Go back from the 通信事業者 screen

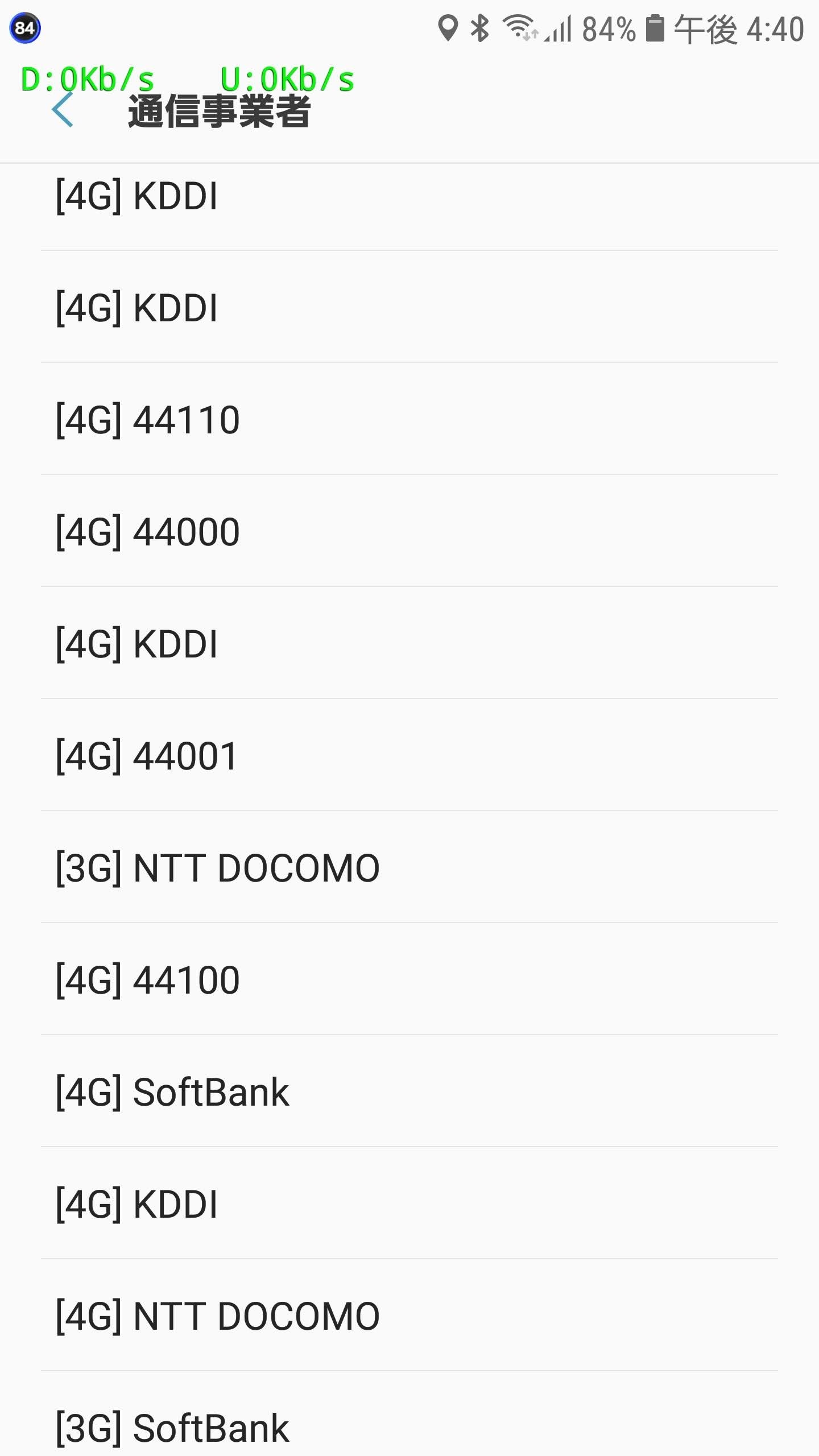click(x=63, y=110)
